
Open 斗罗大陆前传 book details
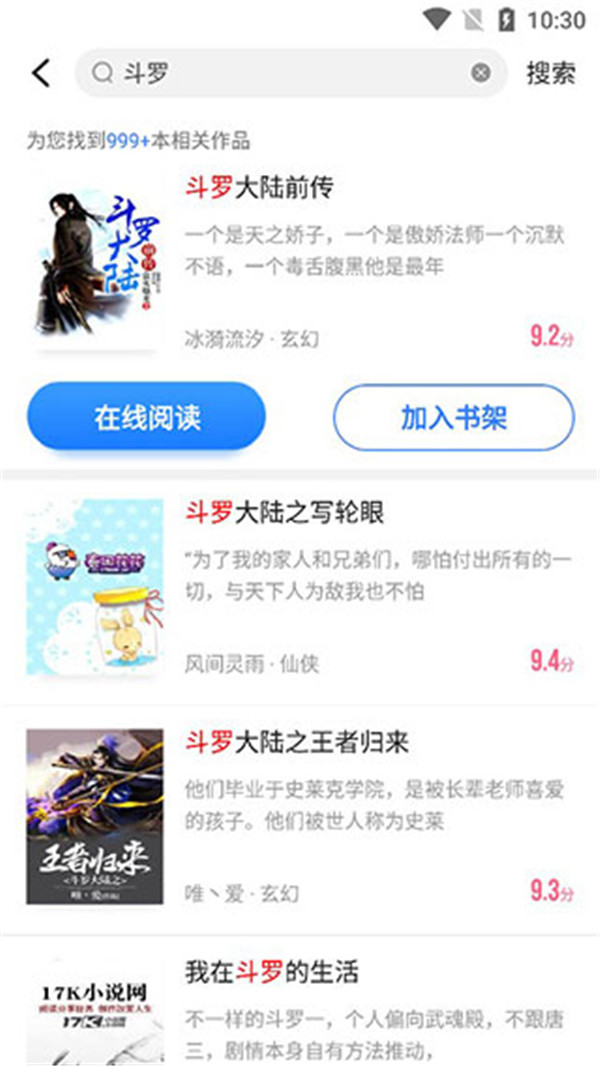click(x=258, y=187)
